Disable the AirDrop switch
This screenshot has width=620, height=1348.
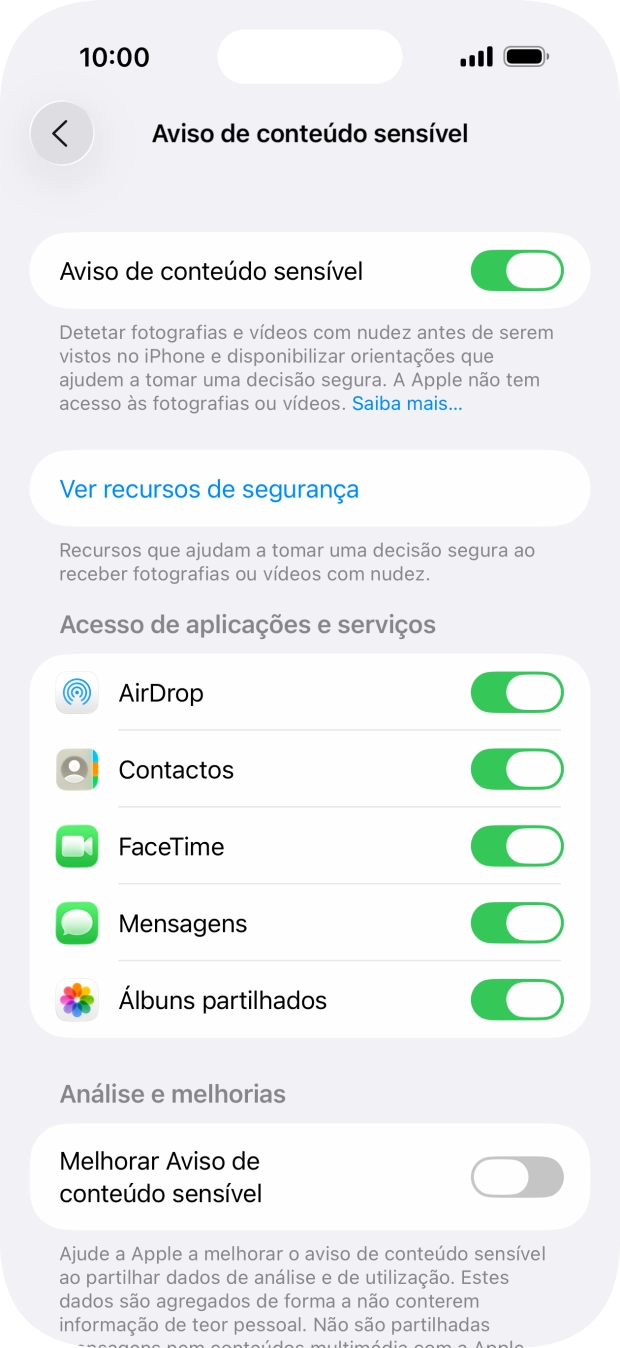pos(516,692)
